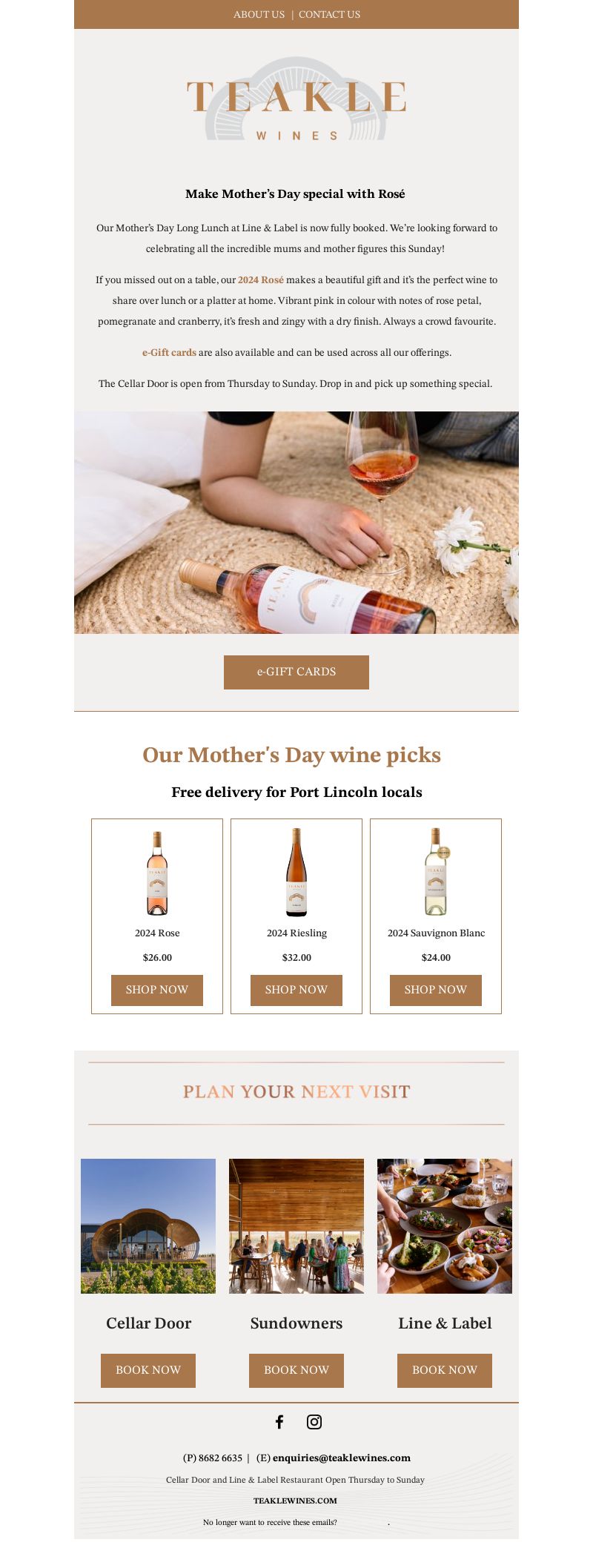Tap the e-GIFT CARDS button
This screenshot has width=593, height=1568.
[296, 672]
